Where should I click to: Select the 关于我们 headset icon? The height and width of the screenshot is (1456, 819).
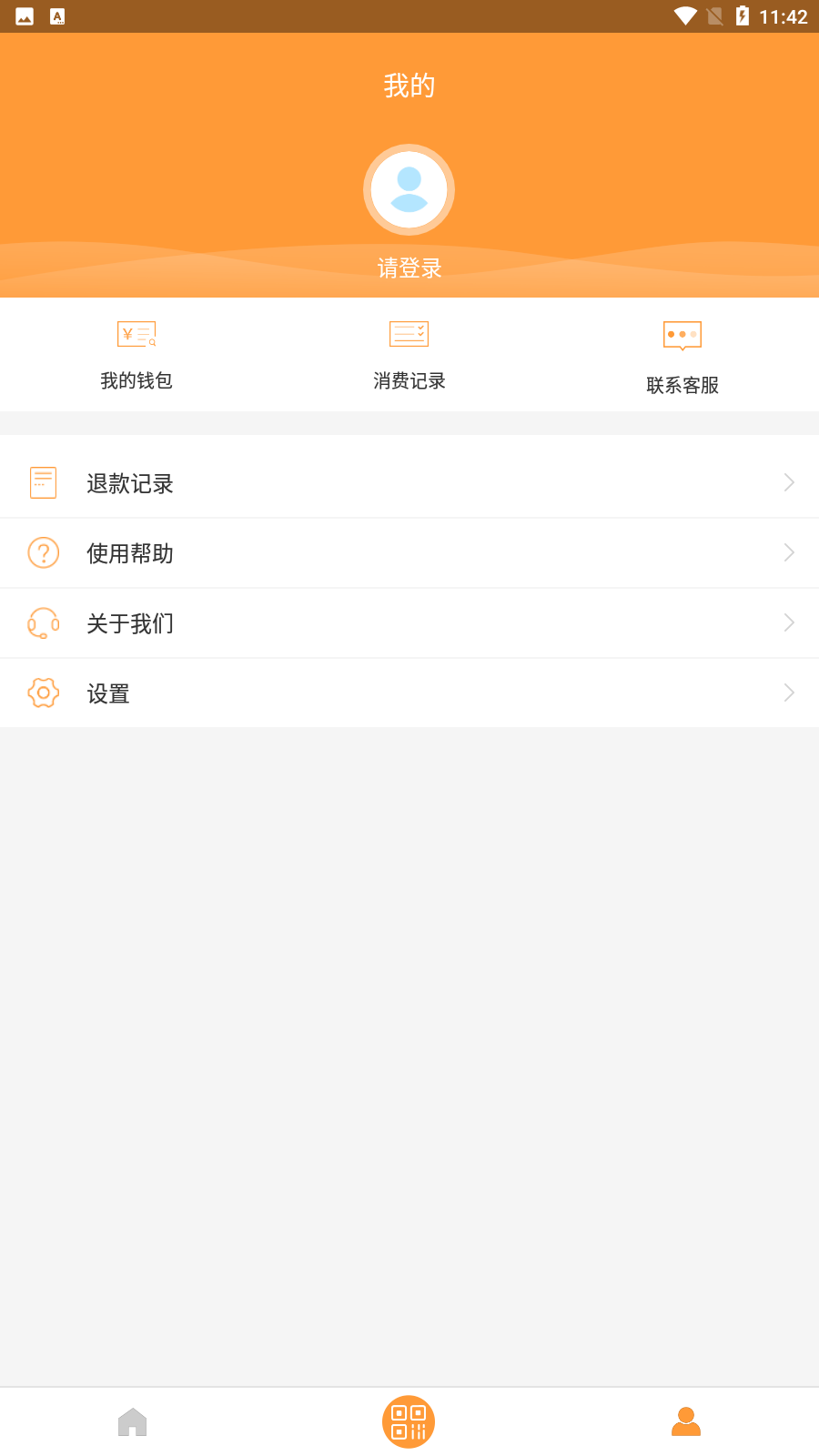point(43,622)
